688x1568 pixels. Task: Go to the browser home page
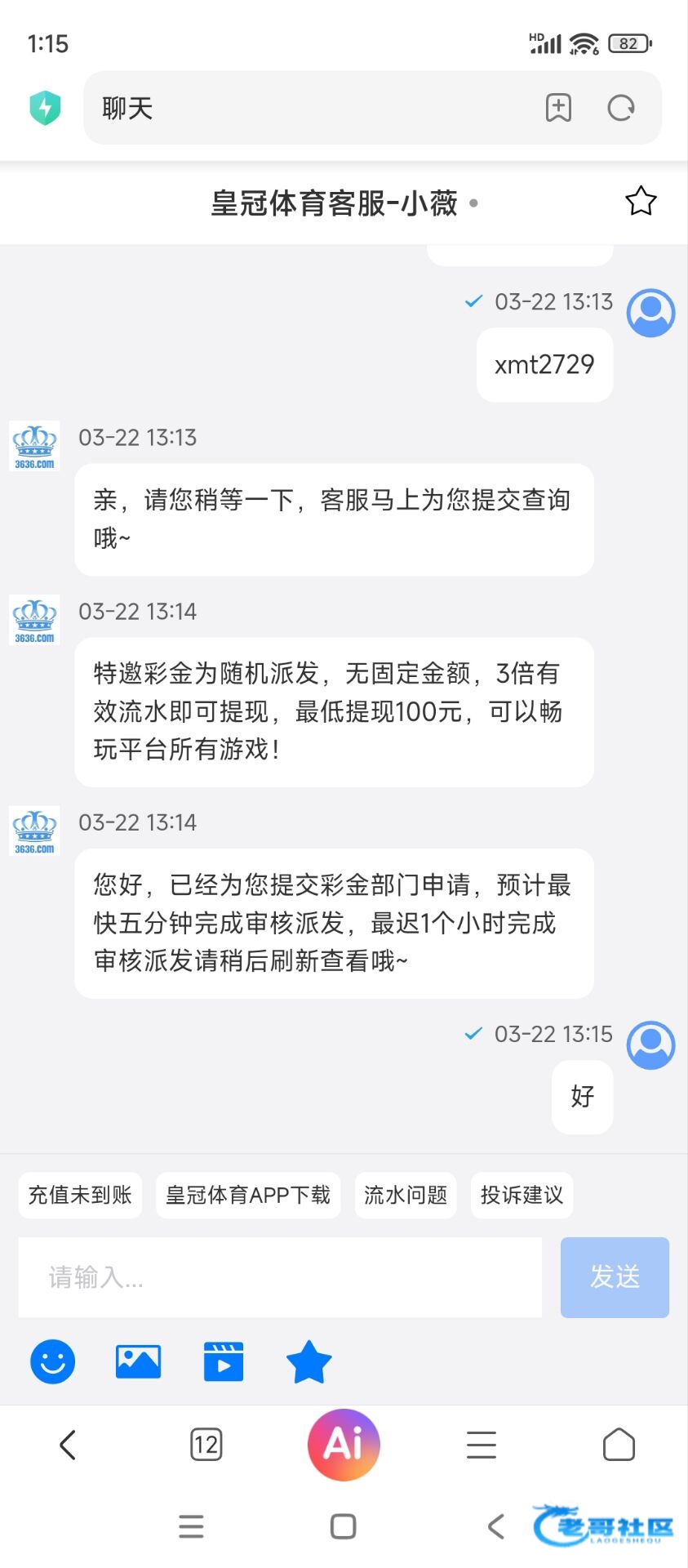pos(619,1445)
